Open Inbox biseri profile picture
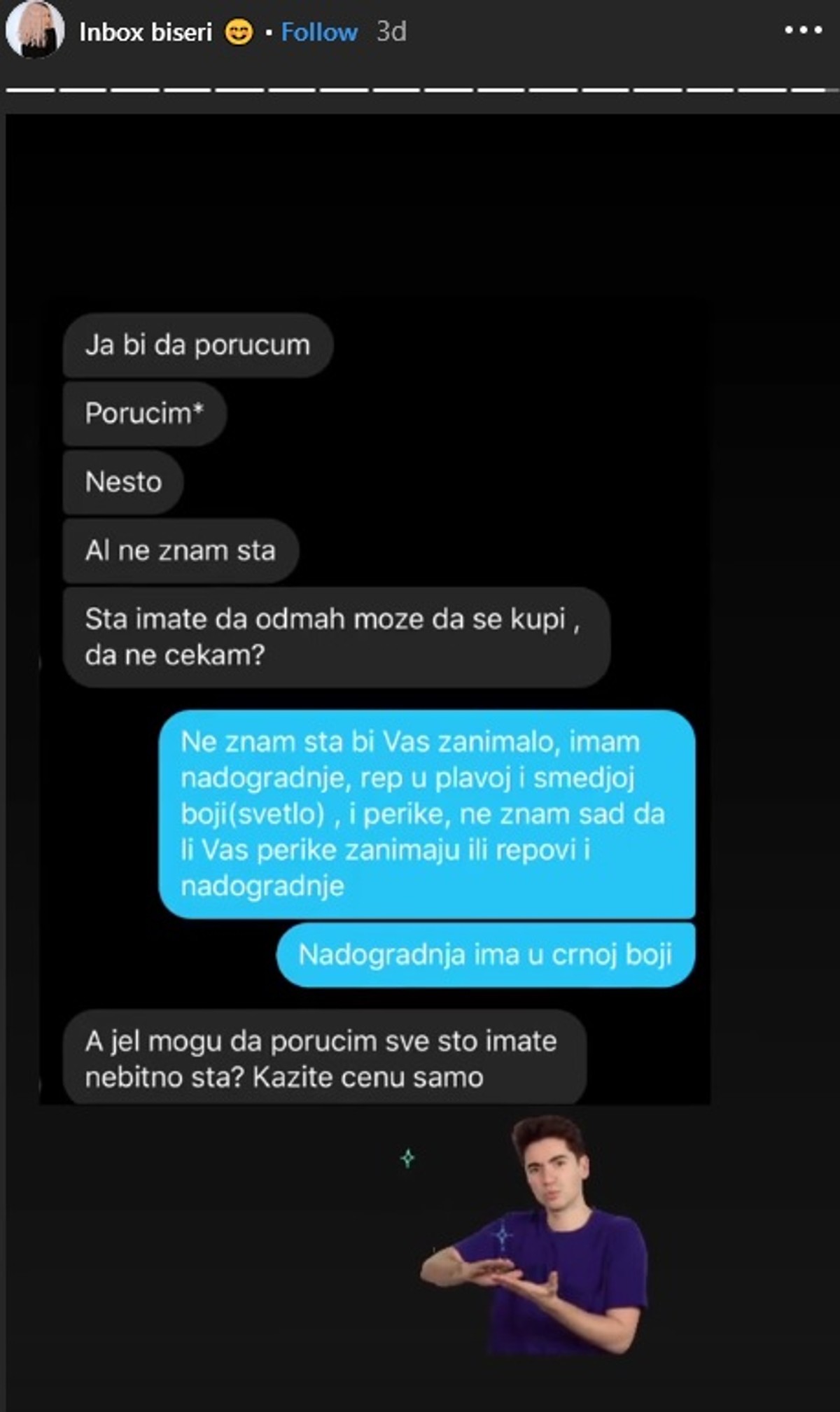Screen dimensions: 840x1412 coord(34,30)
